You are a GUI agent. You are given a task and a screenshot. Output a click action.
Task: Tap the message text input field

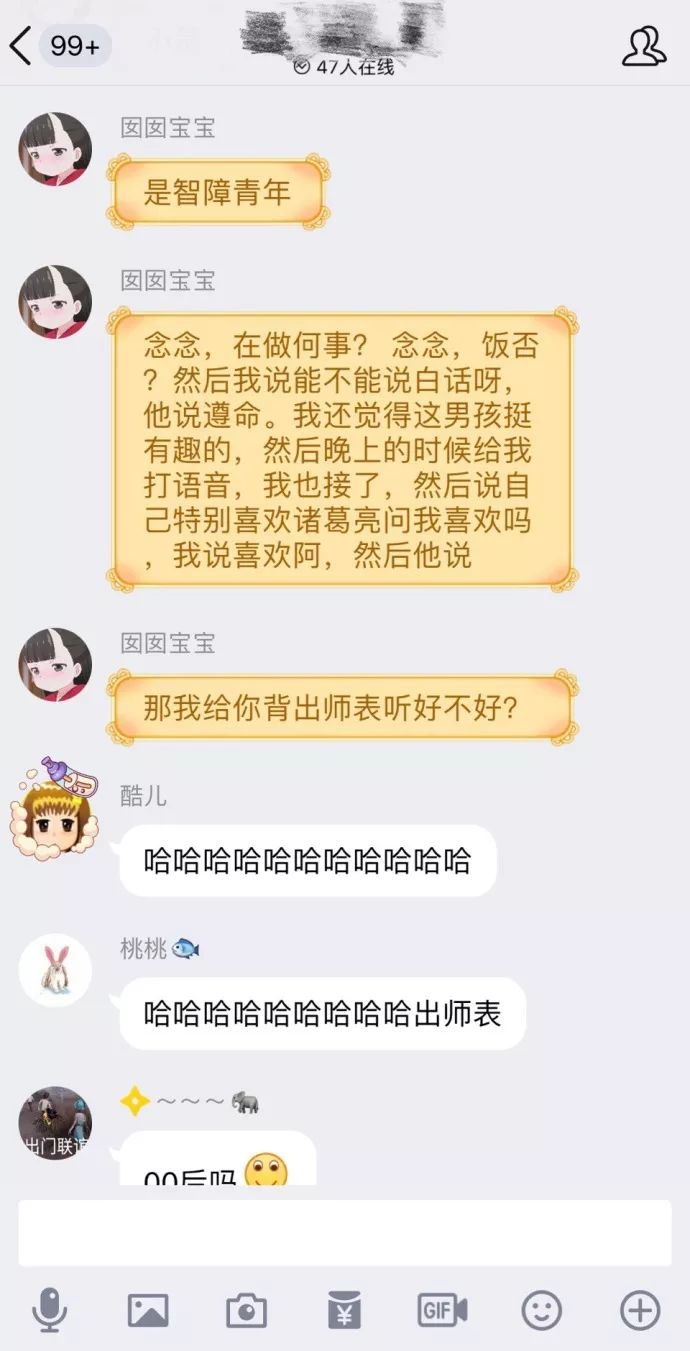[344, 1233]
